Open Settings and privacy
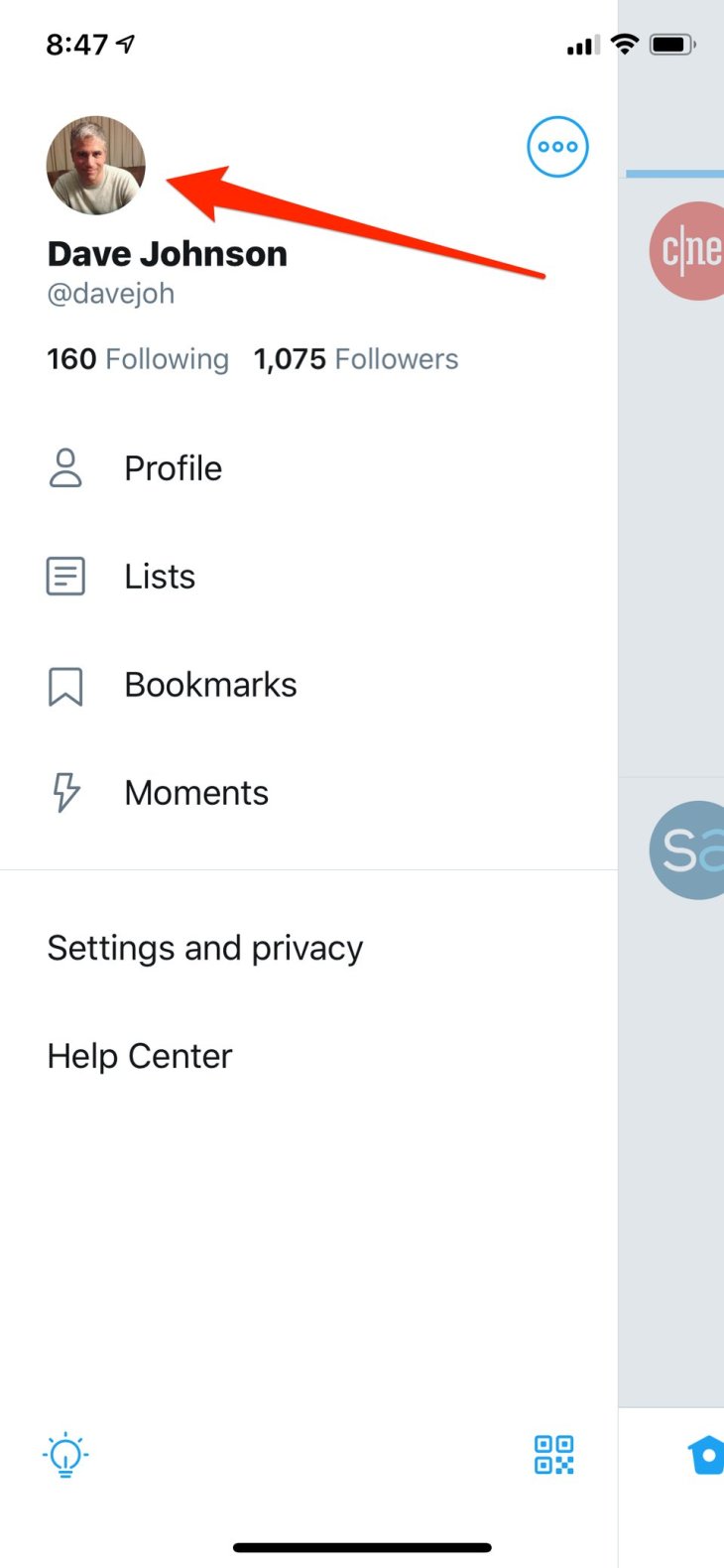This screenshot has height=1568, width=724. click(308, 948)
